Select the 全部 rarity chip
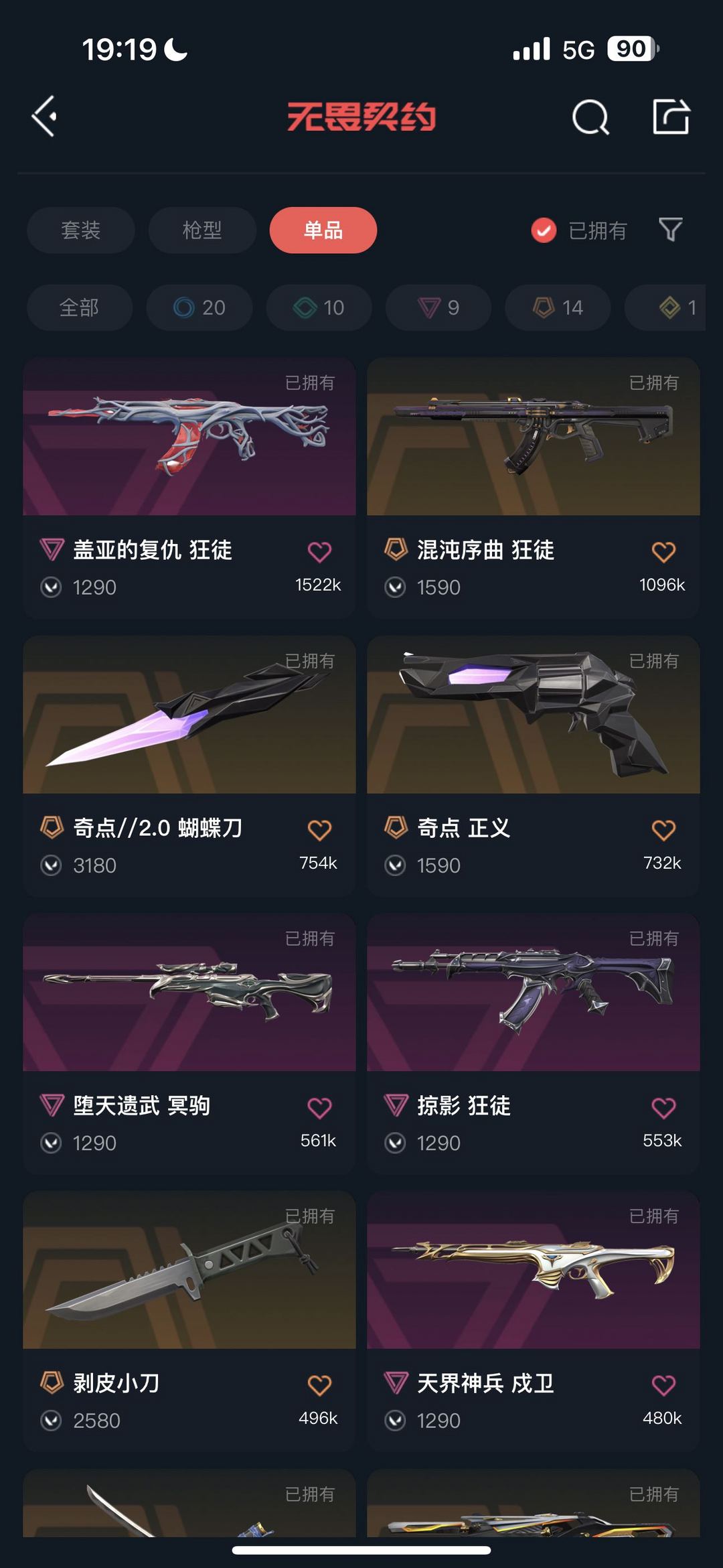This screenshot has width=723, height=1568. (x=80, y=307)
